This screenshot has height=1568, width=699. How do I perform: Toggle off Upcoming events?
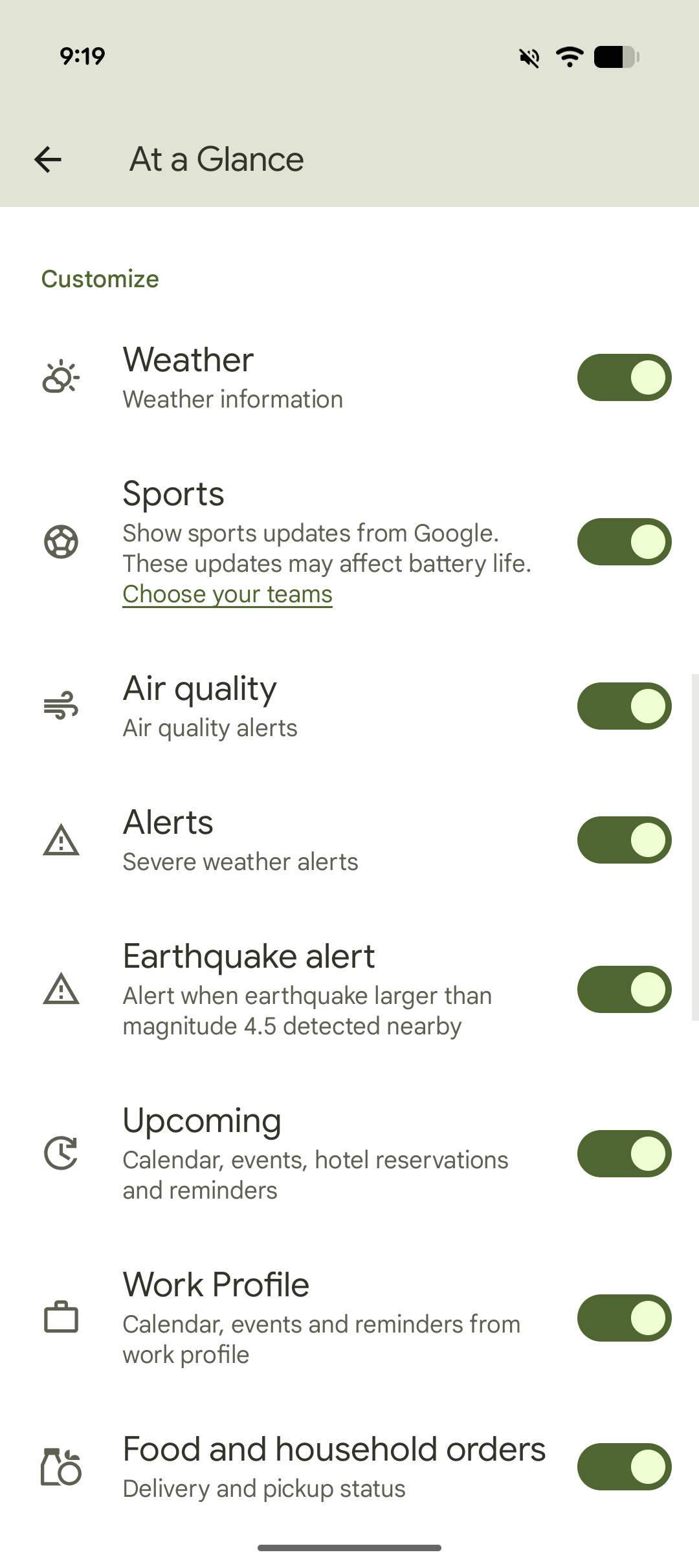click(624, 1154)
